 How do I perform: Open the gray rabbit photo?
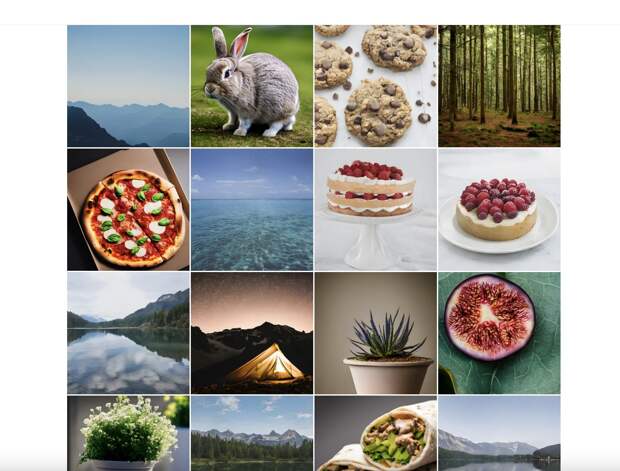point(251,86)
